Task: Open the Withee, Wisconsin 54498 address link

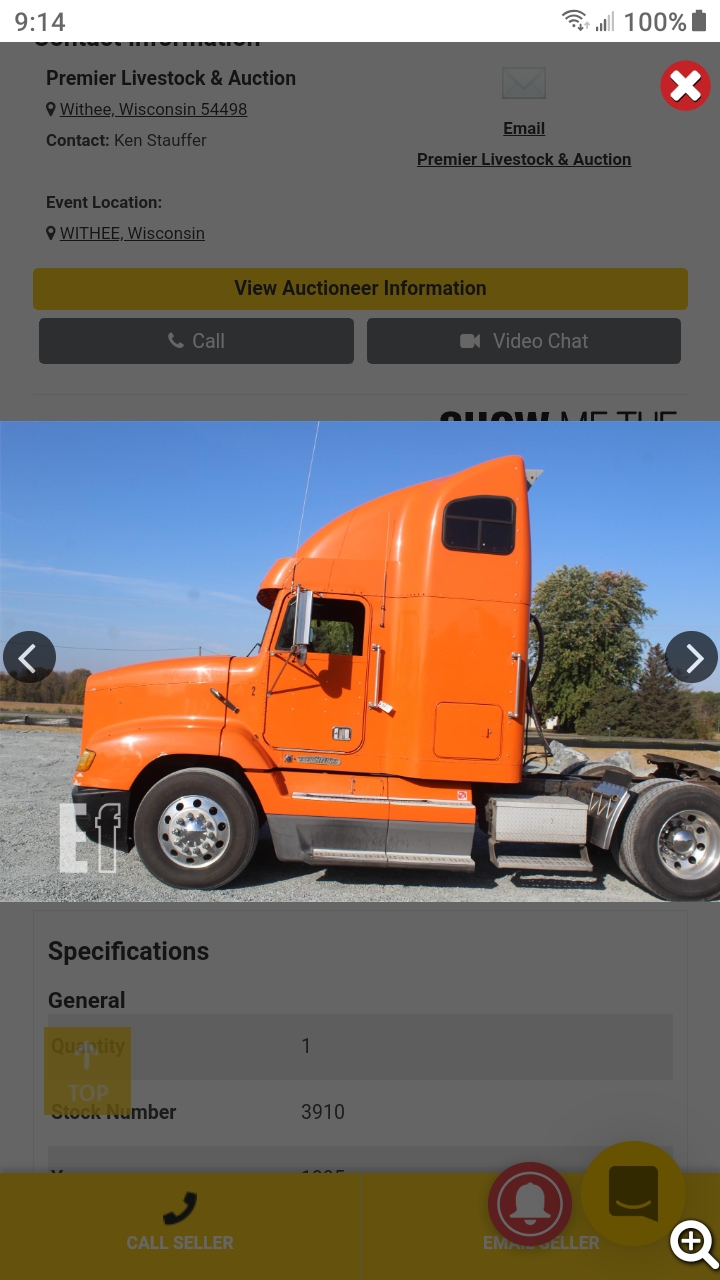Action: pos(153,109)
